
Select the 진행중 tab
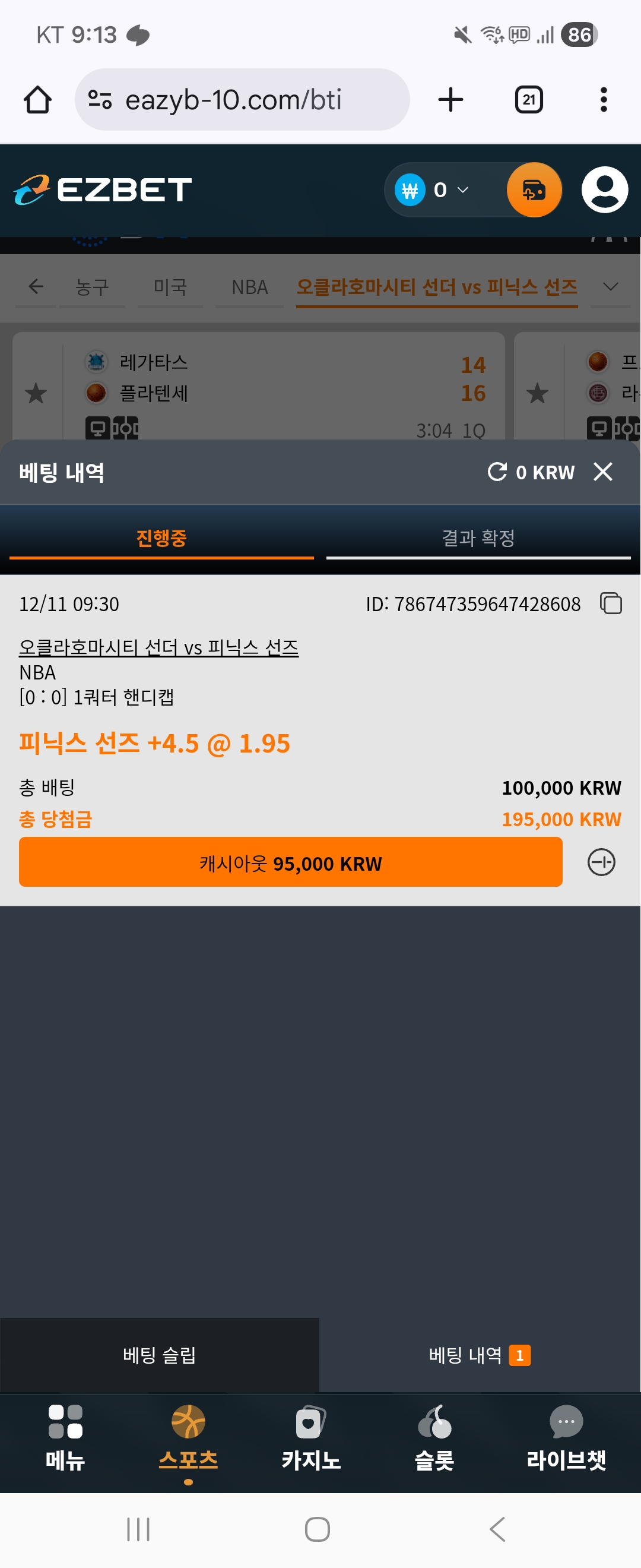161,538
